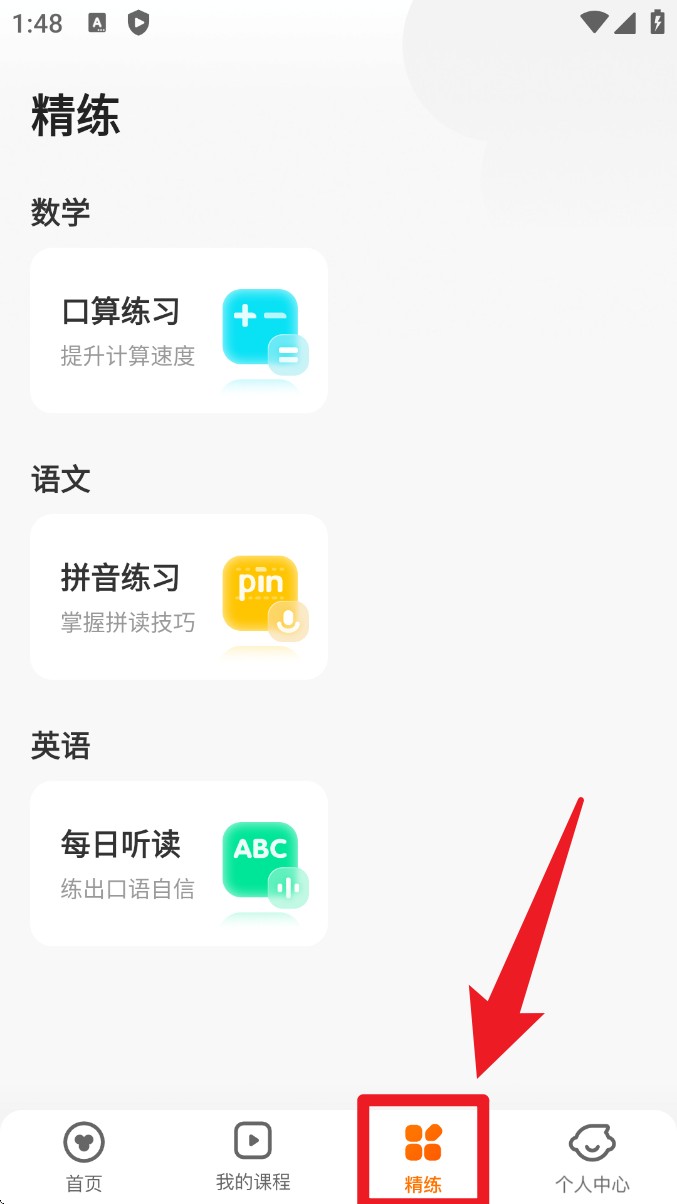This screenshot has height=1204, width=677.
Task: Go to the 我的课程 tab
Action: point(253,1156)
